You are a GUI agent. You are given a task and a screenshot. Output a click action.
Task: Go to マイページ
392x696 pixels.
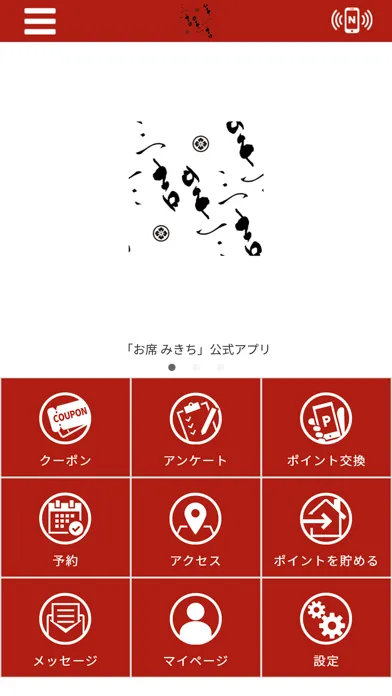coord(196,627)
